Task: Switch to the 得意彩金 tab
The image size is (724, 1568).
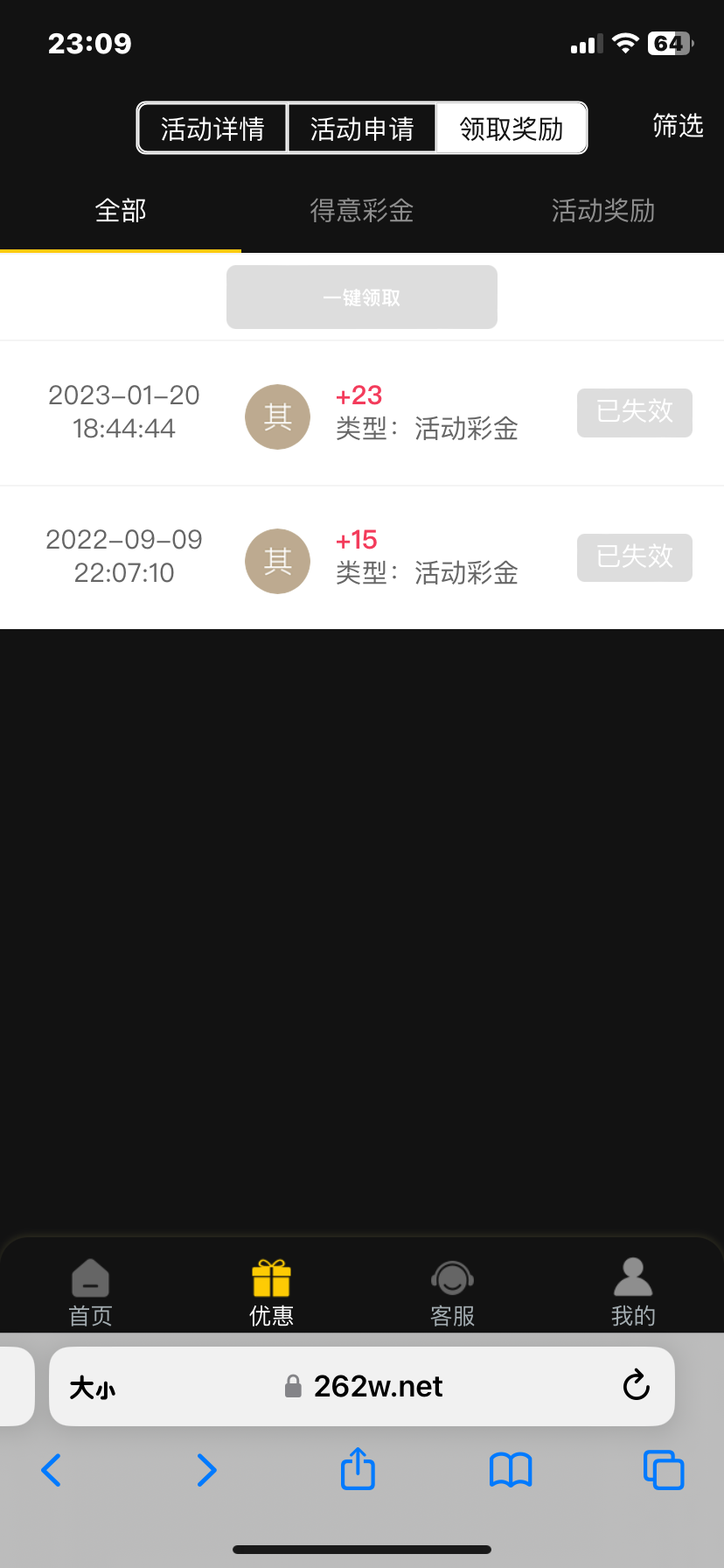Action: [362, 211]
